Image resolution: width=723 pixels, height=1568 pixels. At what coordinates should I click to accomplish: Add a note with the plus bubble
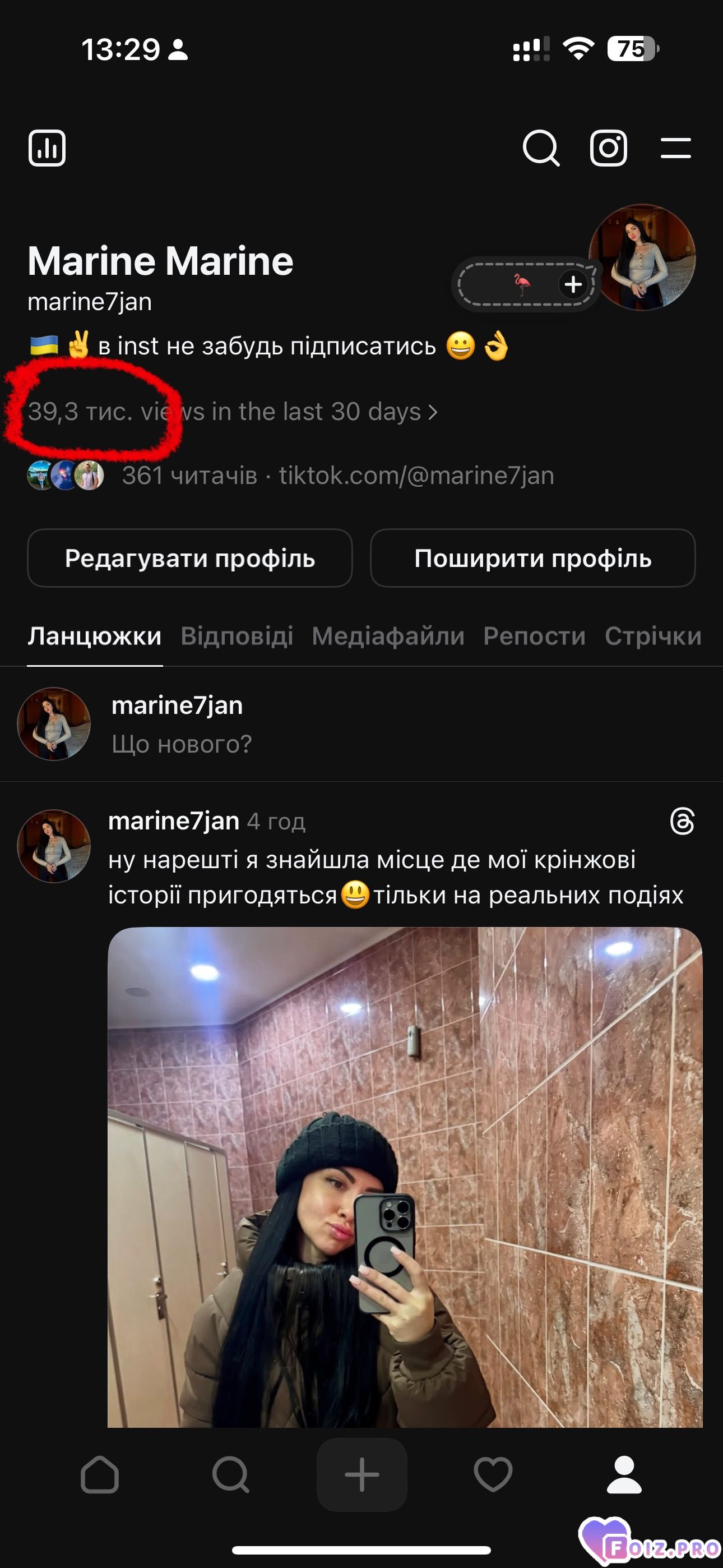[x=573, y=284]
